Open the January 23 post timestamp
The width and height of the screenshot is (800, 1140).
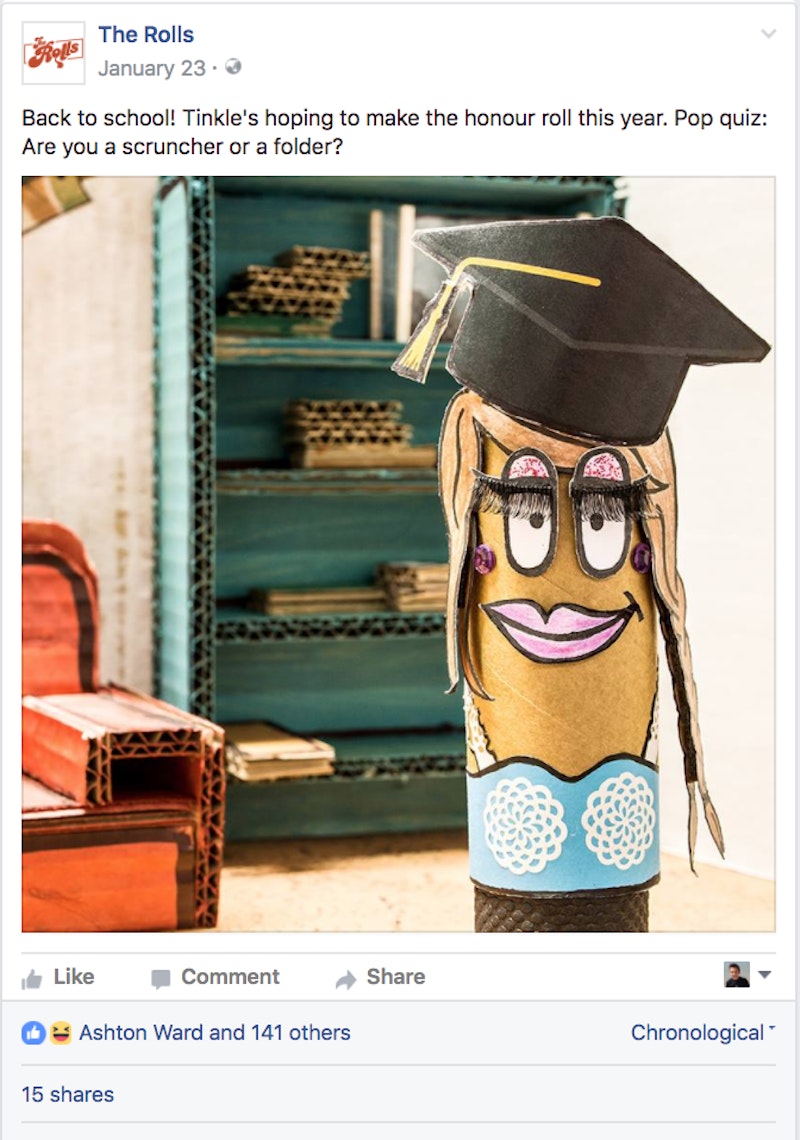(x=151, y=69)
